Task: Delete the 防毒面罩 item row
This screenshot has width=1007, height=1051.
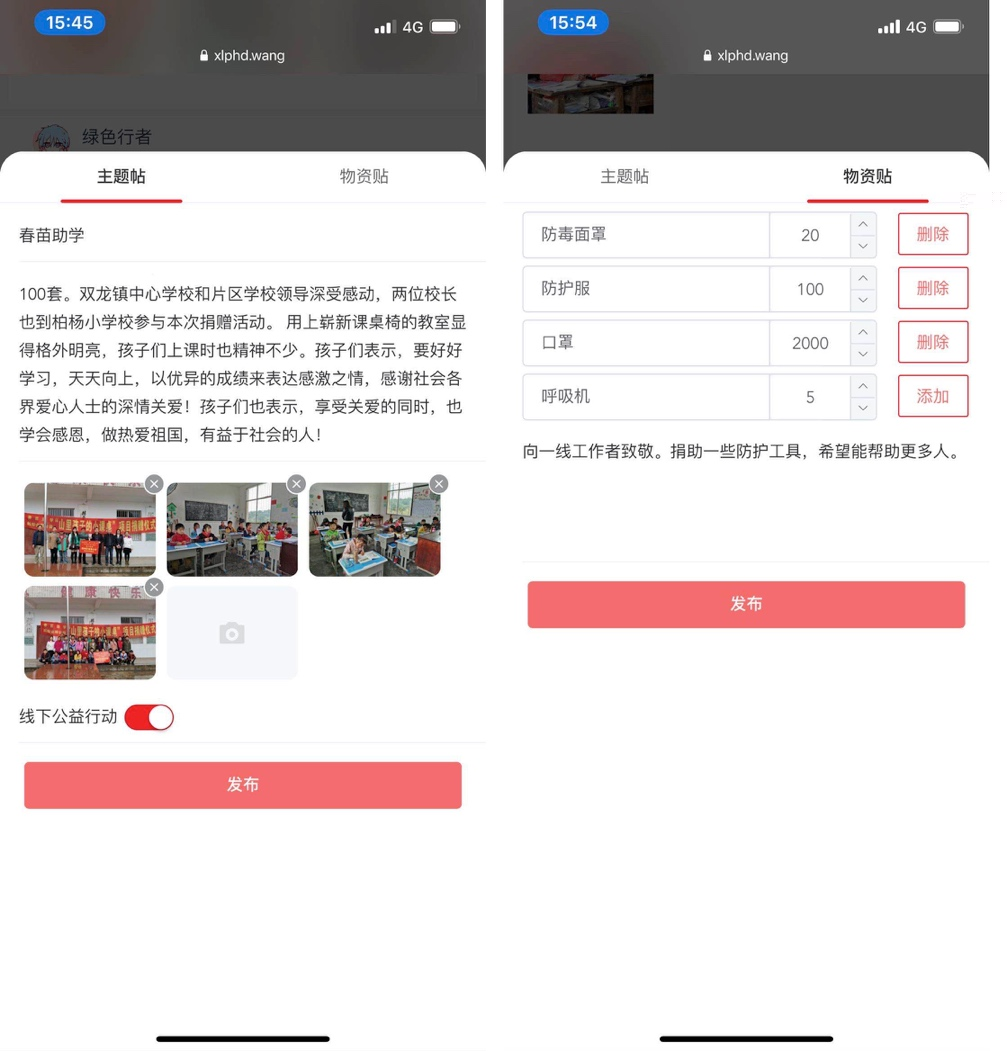Action: (x=932, y=234)
